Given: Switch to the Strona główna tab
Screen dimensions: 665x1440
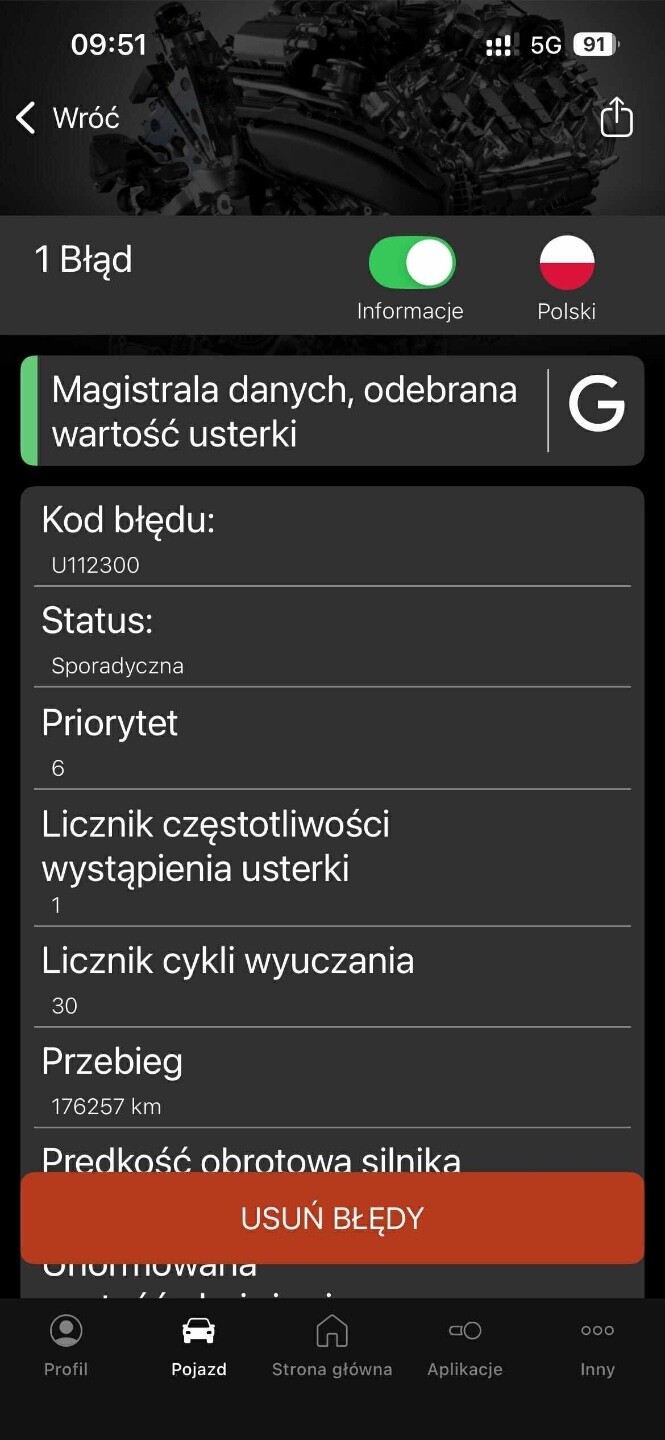Looking at the screenshot, I should pos(332,1346).
